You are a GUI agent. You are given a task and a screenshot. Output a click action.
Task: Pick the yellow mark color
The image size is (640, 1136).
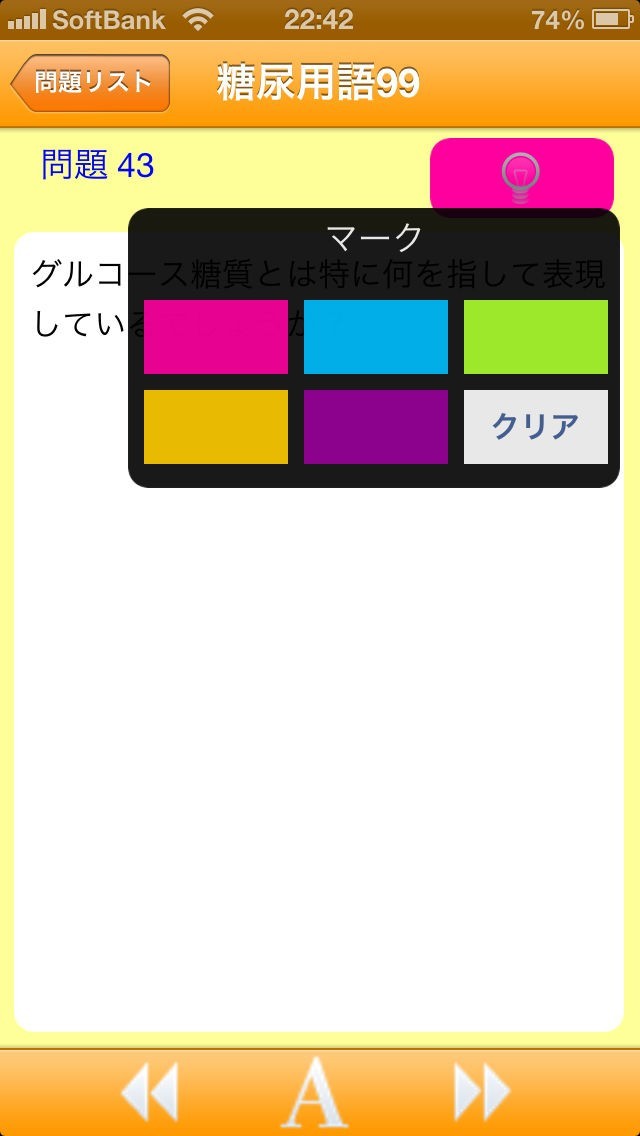point(216,427)
